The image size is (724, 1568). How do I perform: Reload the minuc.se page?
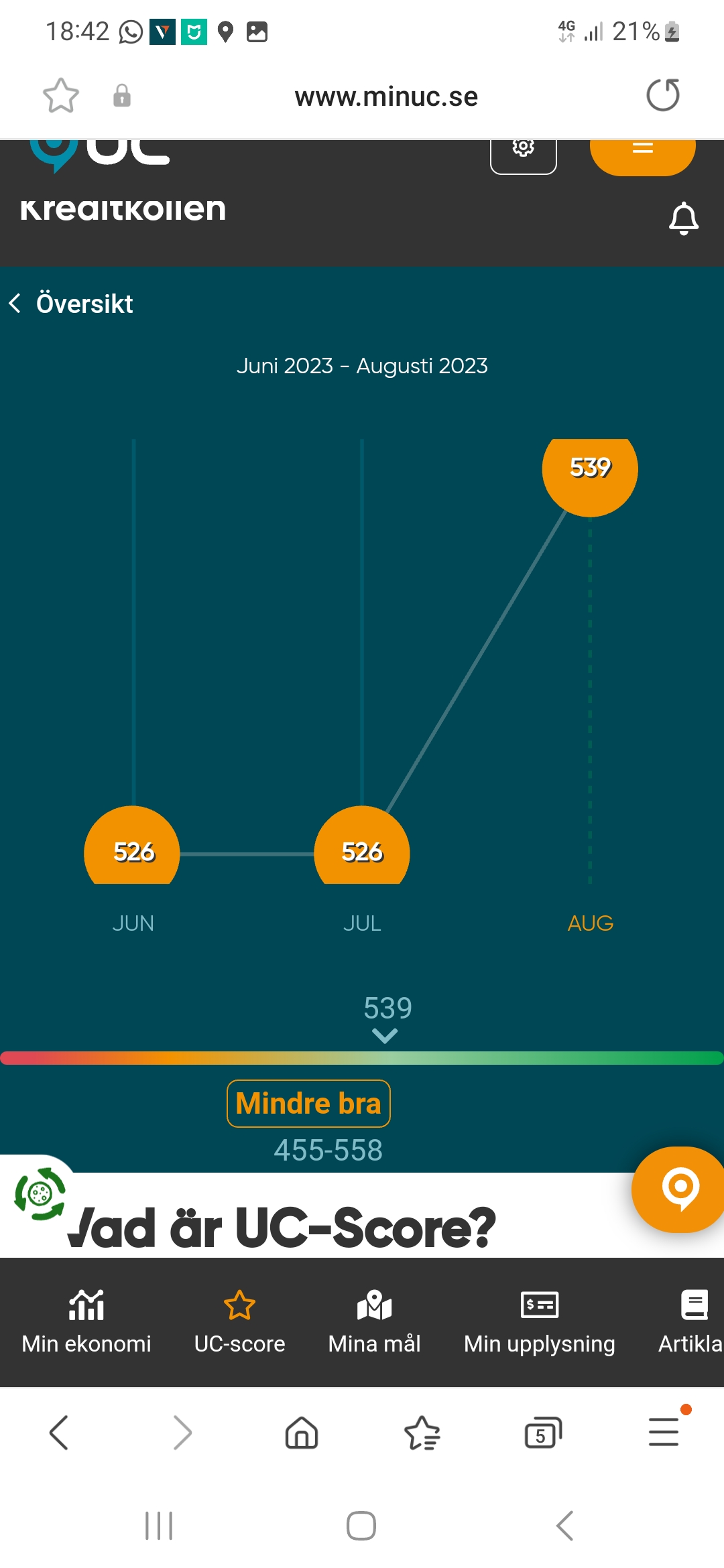coord(662,95)
